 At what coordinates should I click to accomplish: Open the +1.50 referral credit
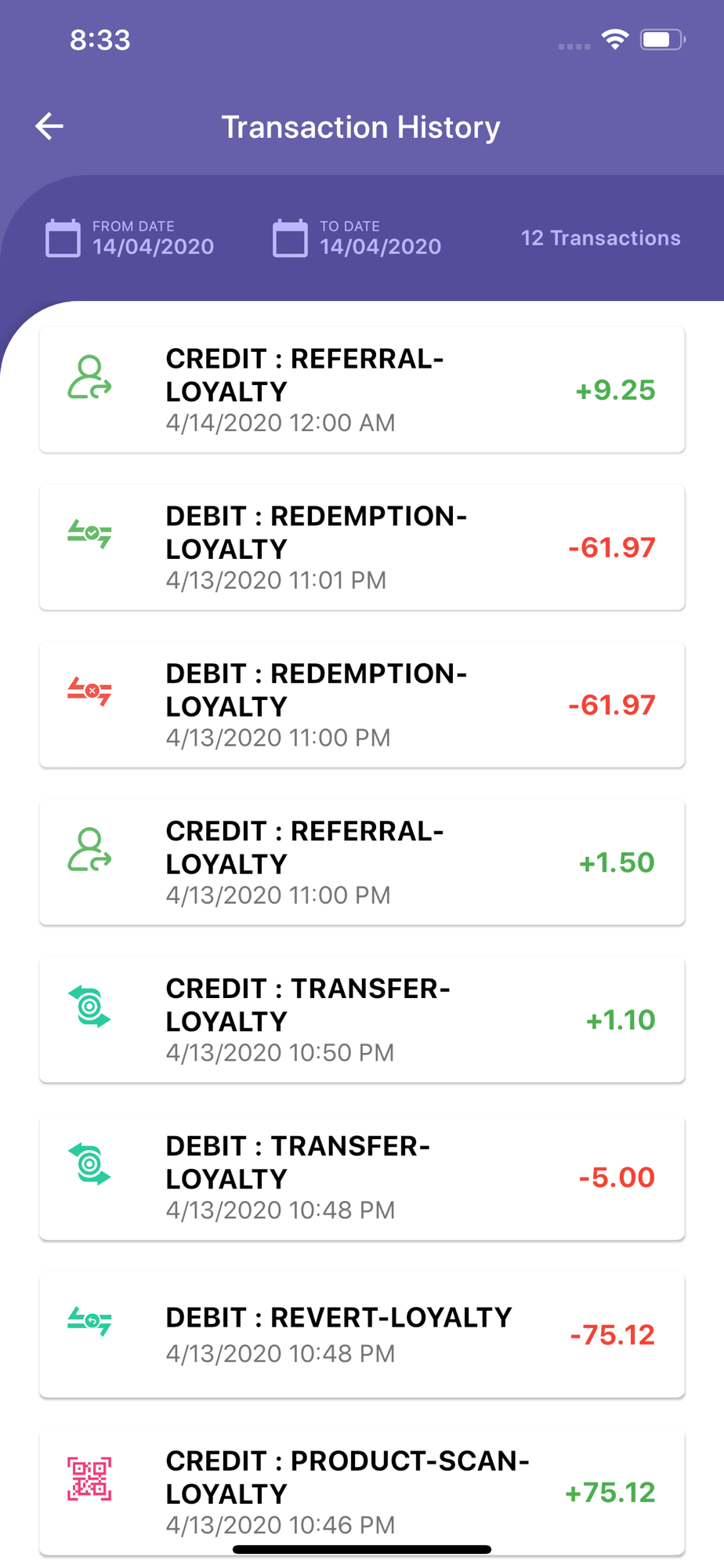tap(362, 862)
